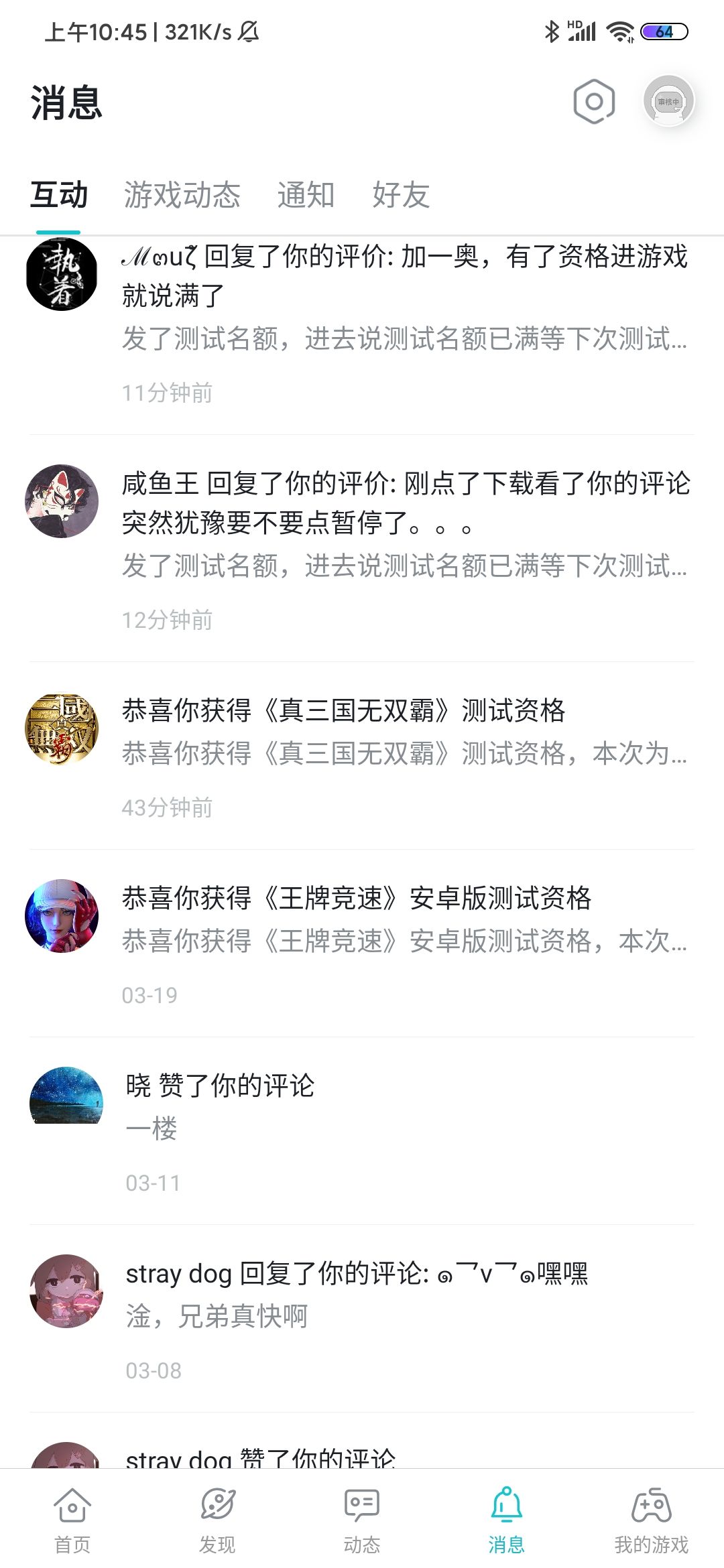Open the reply about 加一奥
Screen dimensions: 724x1568
click(x=405, y=298)
